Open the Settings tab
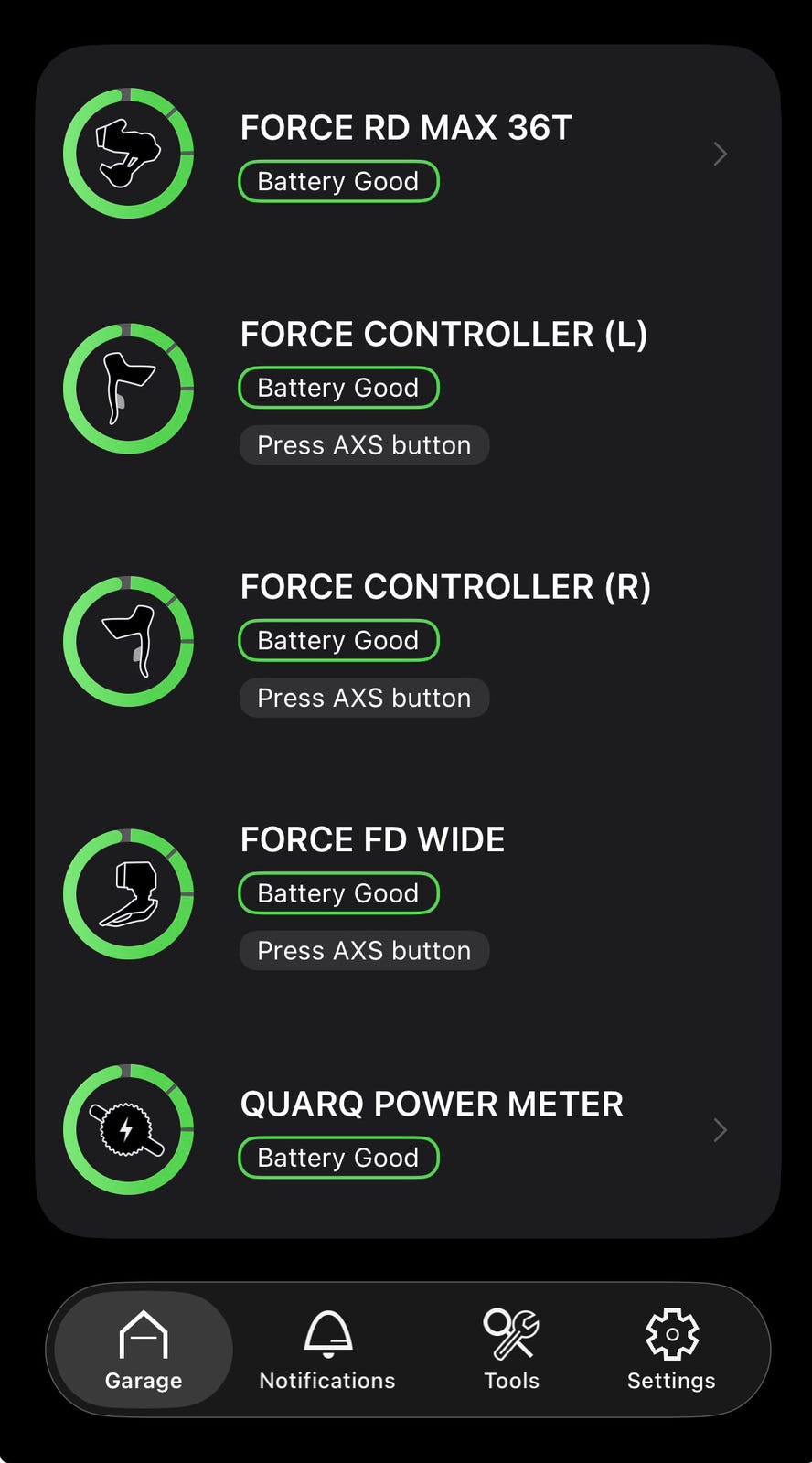The image size is (812, 1463). [x=671, y=1350]
